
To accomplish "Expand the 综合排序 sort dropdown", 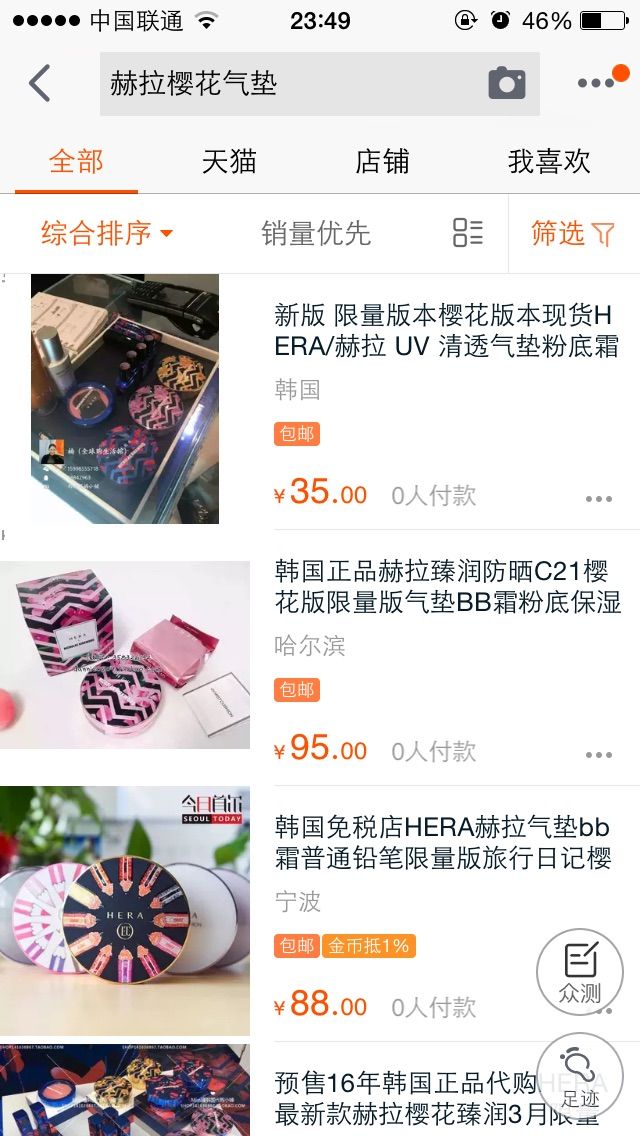I will [107, 234].
